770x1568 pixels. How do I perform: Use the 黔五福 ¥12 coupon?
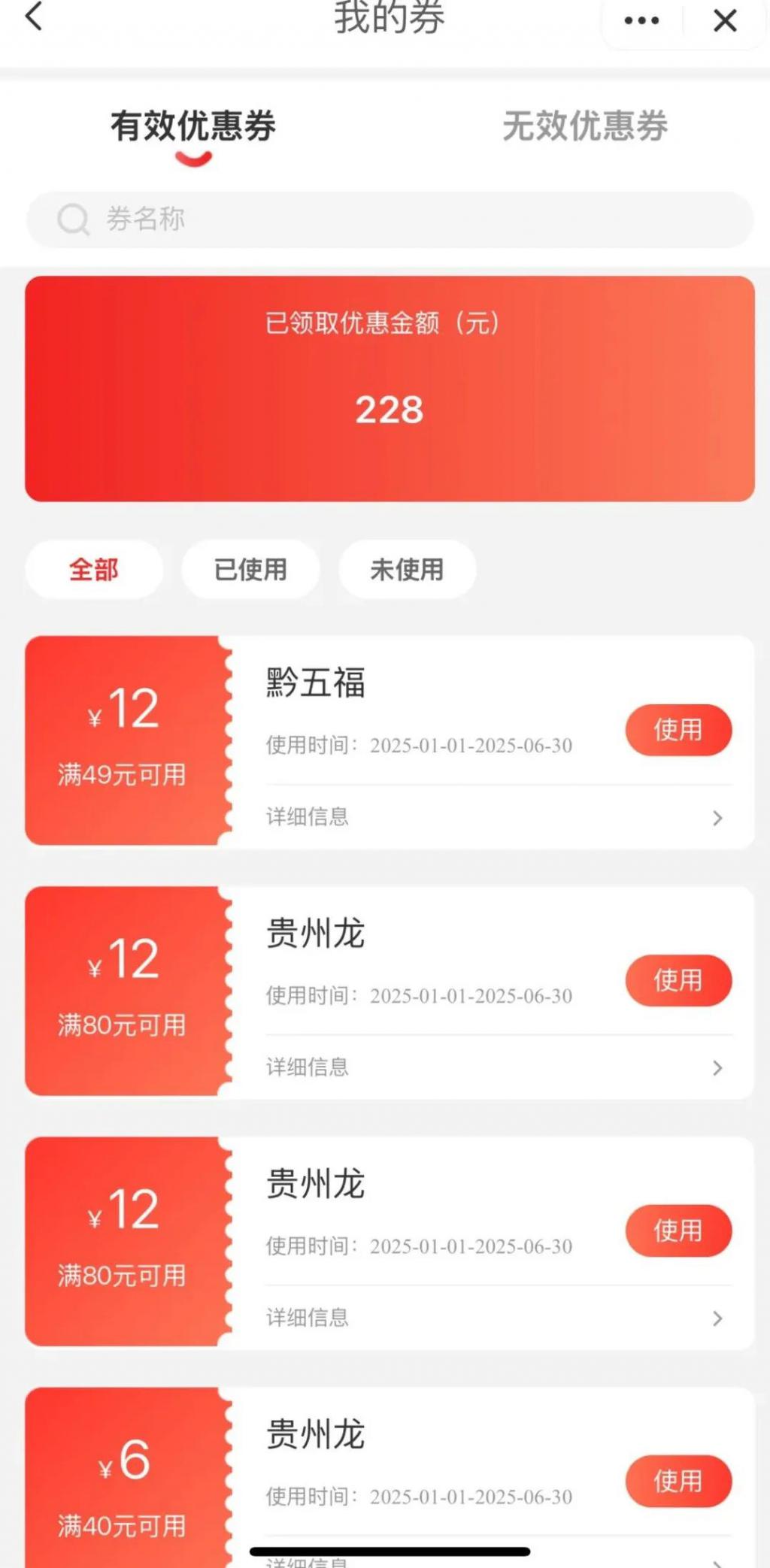pos(678,730)
